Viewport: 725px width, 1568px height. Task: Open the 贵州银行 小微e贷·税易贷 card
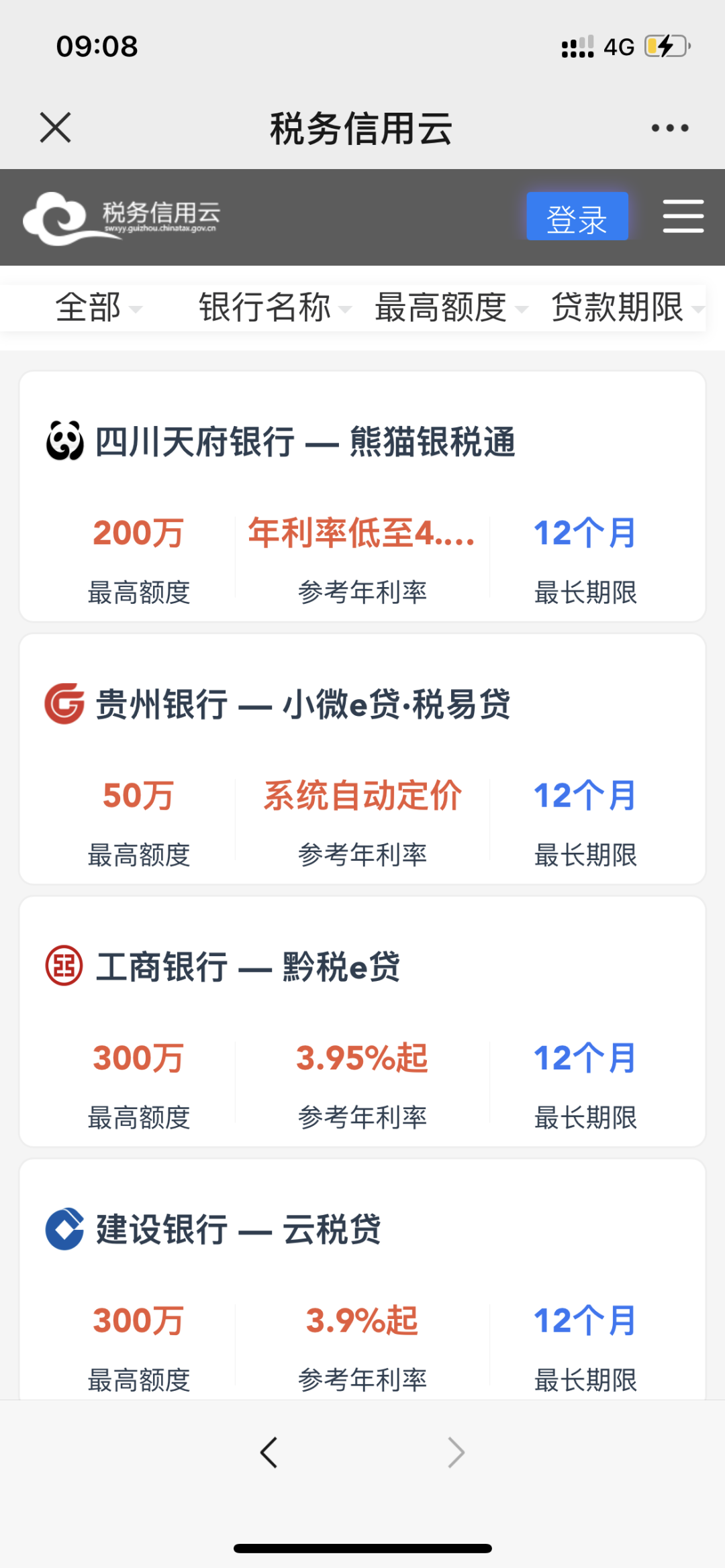click(362, 759)
